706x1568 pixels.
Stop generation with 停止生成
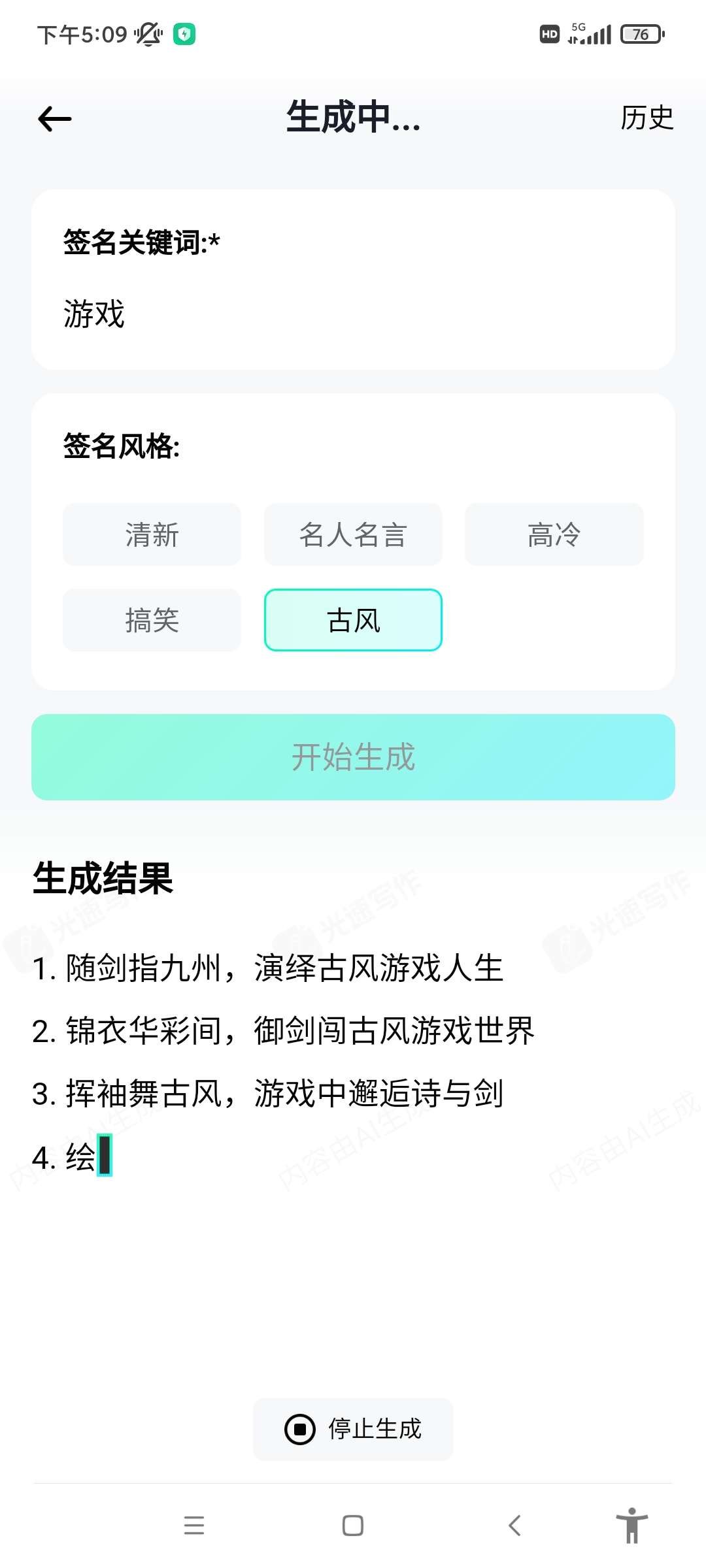coord(353,1429)
